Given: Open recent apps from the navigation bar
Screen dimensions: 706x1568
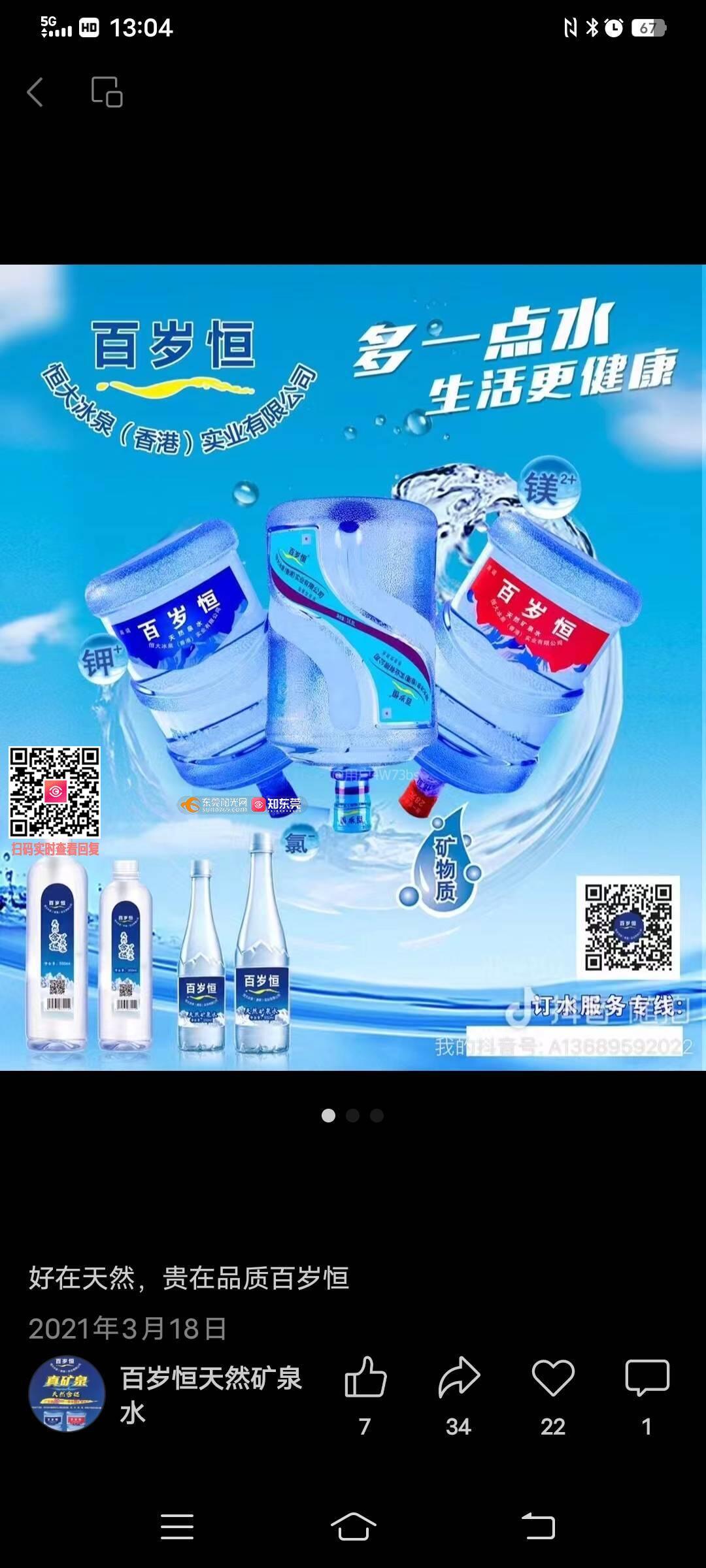Looking at the screenshot, I should coord(177,1527).
